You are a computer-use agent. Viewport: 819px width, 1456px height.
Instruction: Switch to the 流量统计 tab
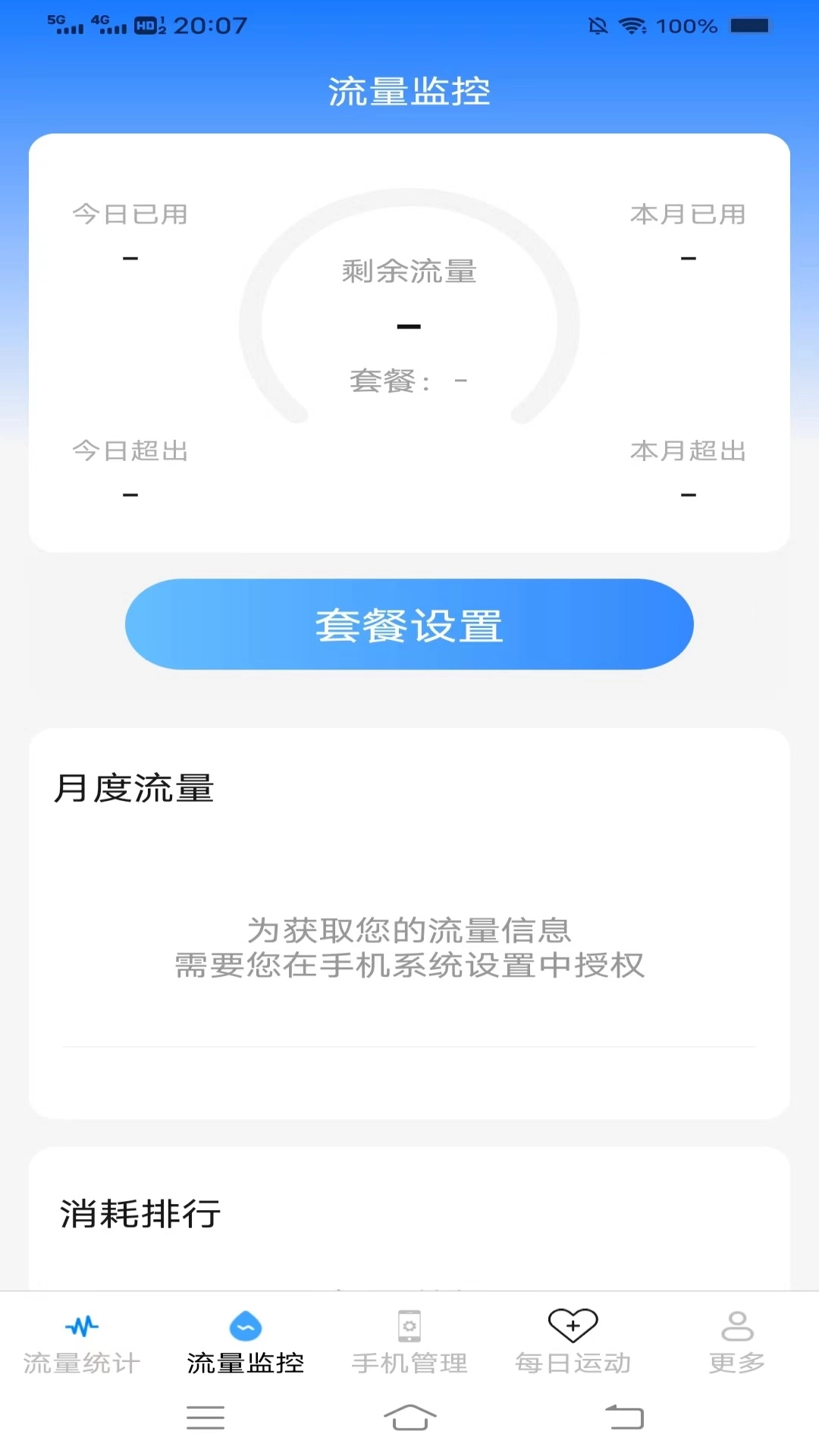[x=82, y=1342]
